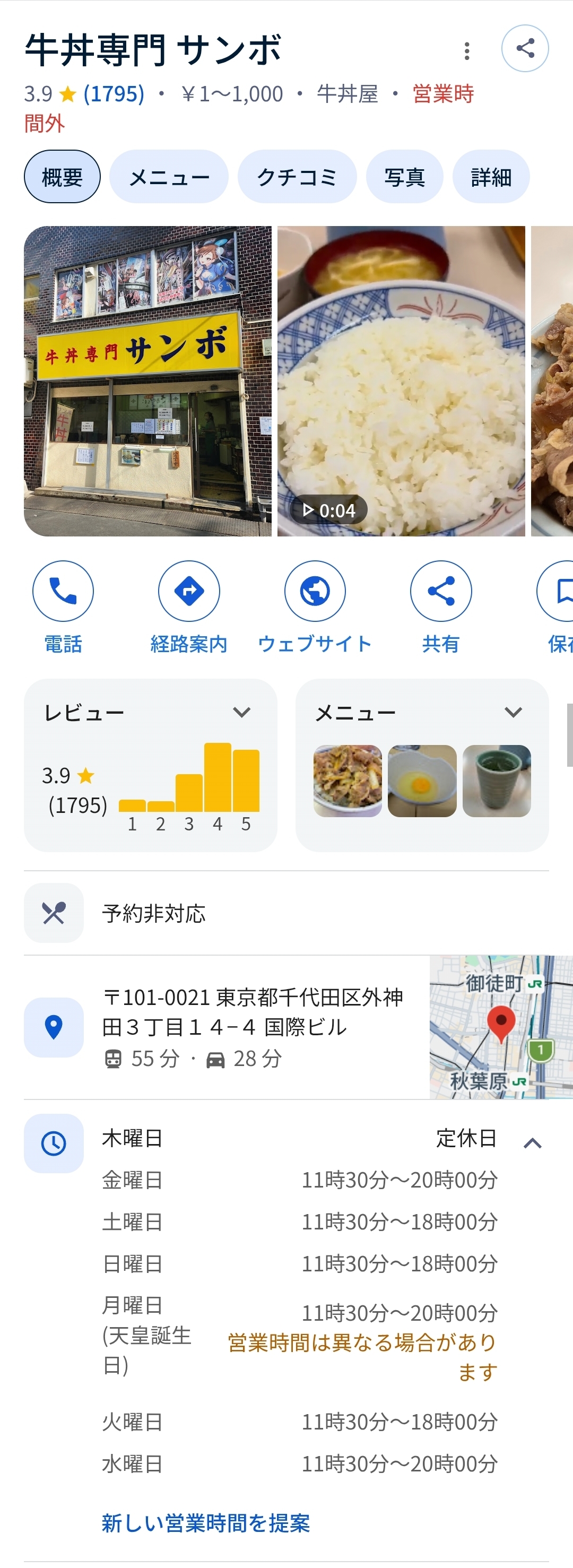
Task: Select the 概要 tab
Action: [62, 177]
